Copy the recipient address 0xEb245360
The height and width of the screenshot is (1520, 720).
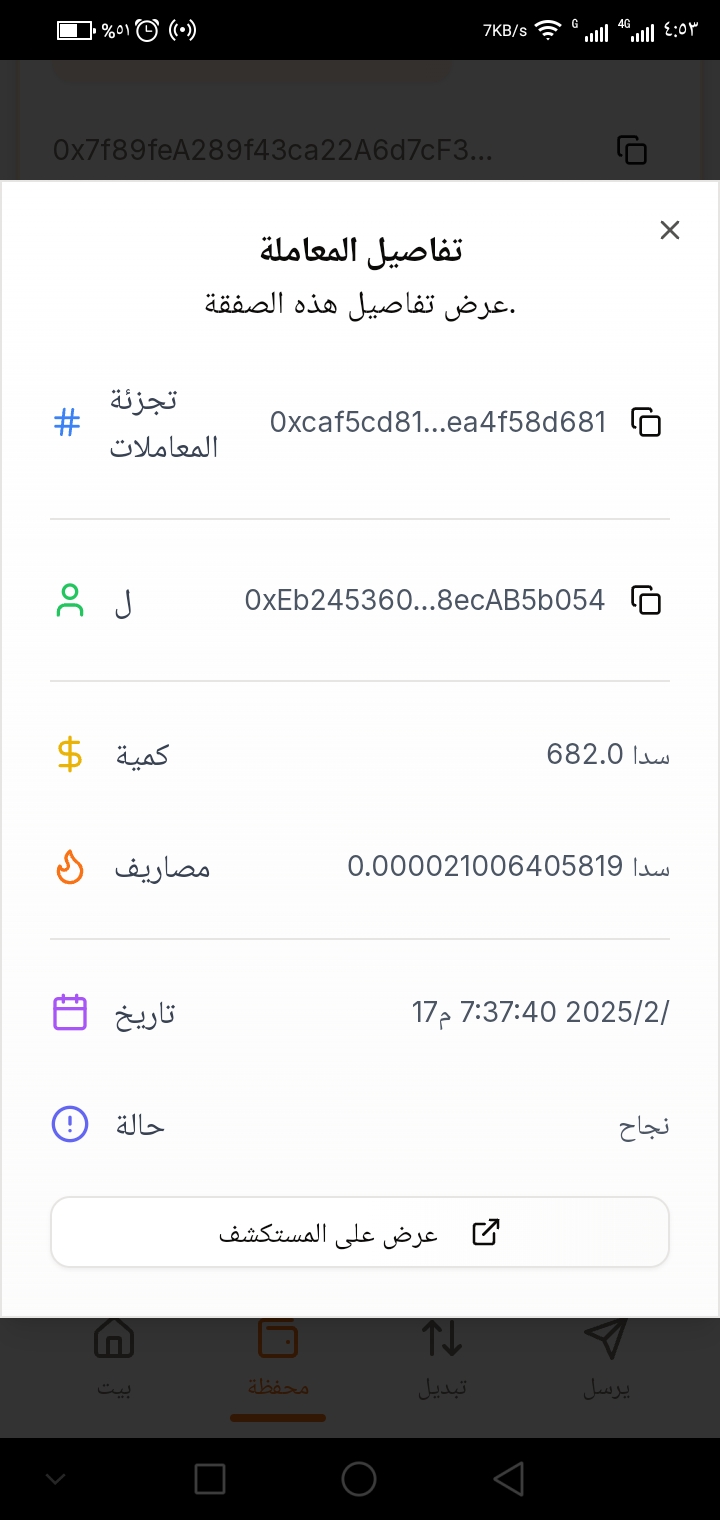(646, 600)
